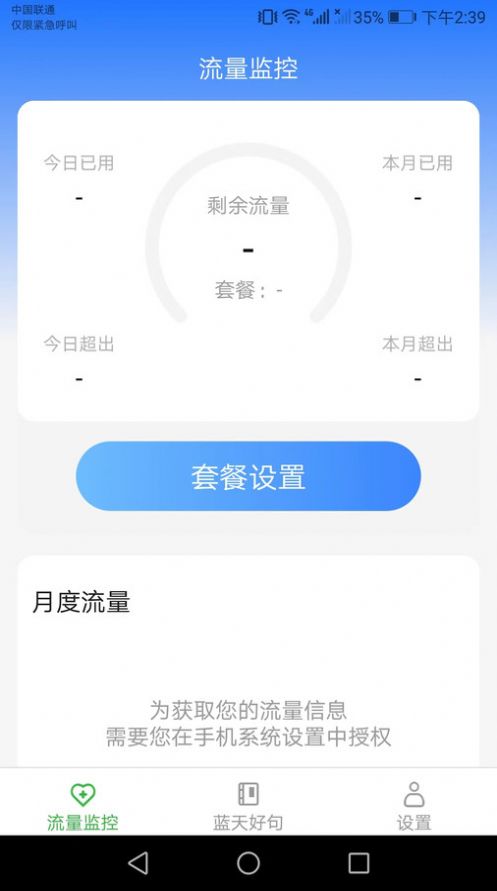Switch to the 蓝天好句 tab
The height and width of the screenshot is (891, 497).
click(x=248, y=806)
